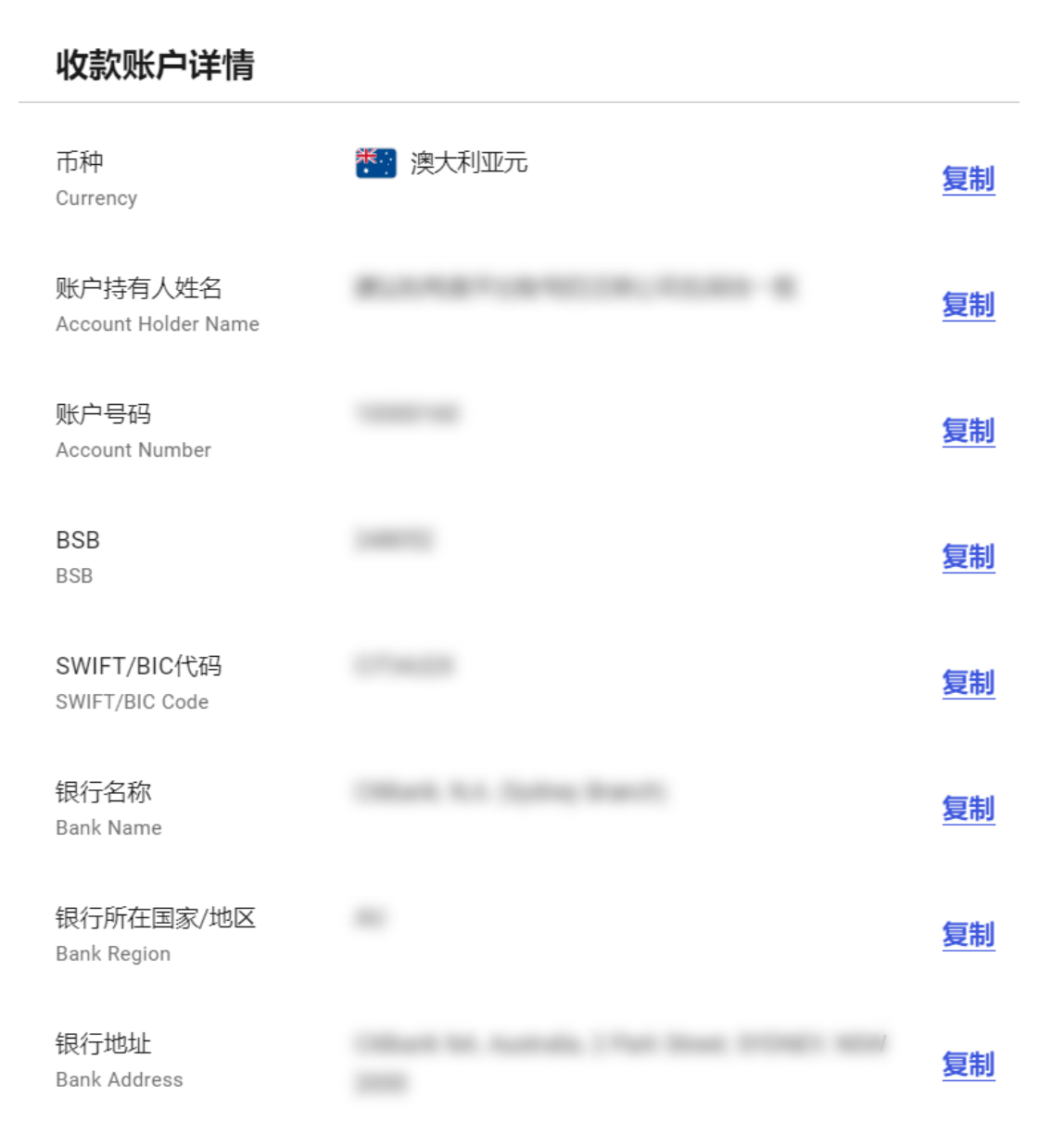This screenshot has height=1147, width=1064.
Task: Copy the Account Holder Name
Action: 968,305
